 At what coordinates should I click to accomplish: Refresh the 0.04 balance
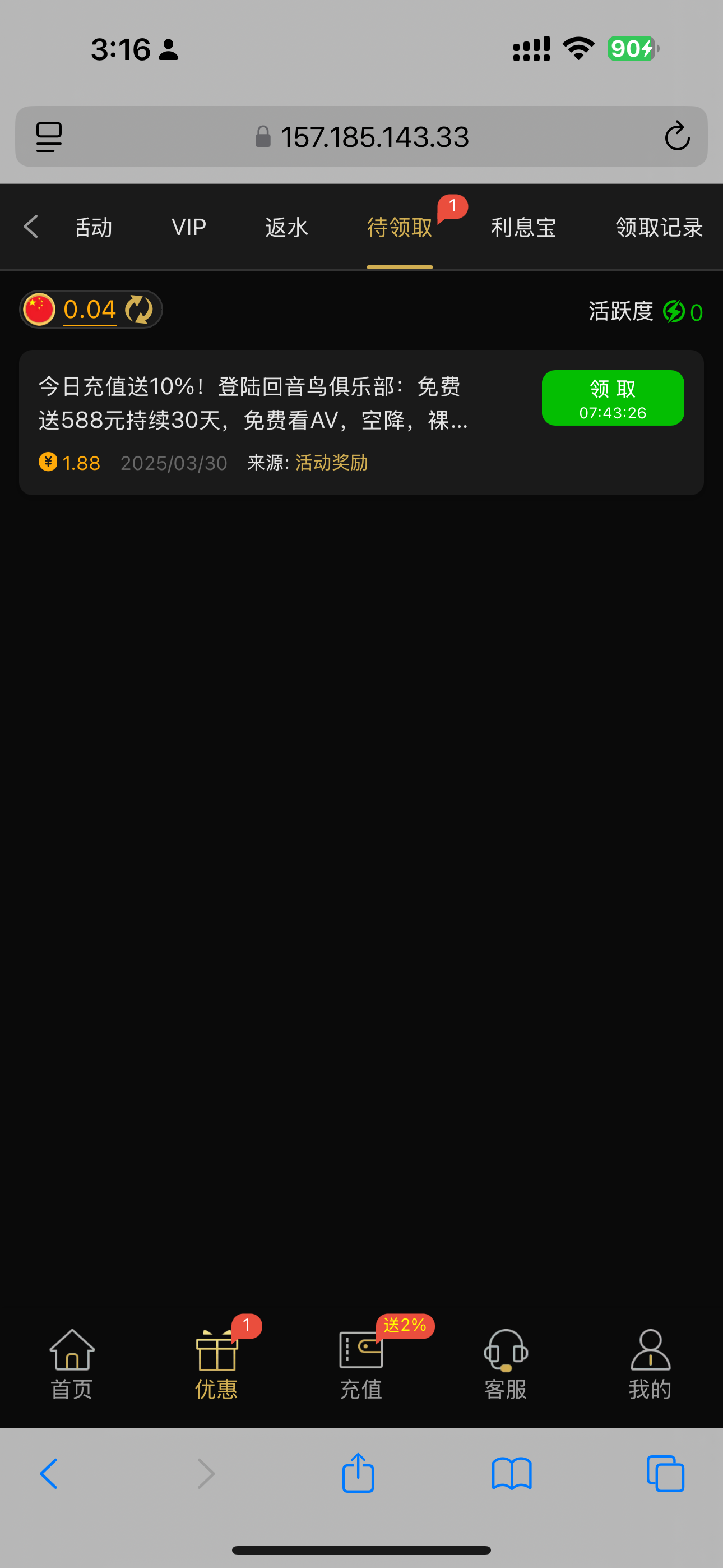(139, 310)
